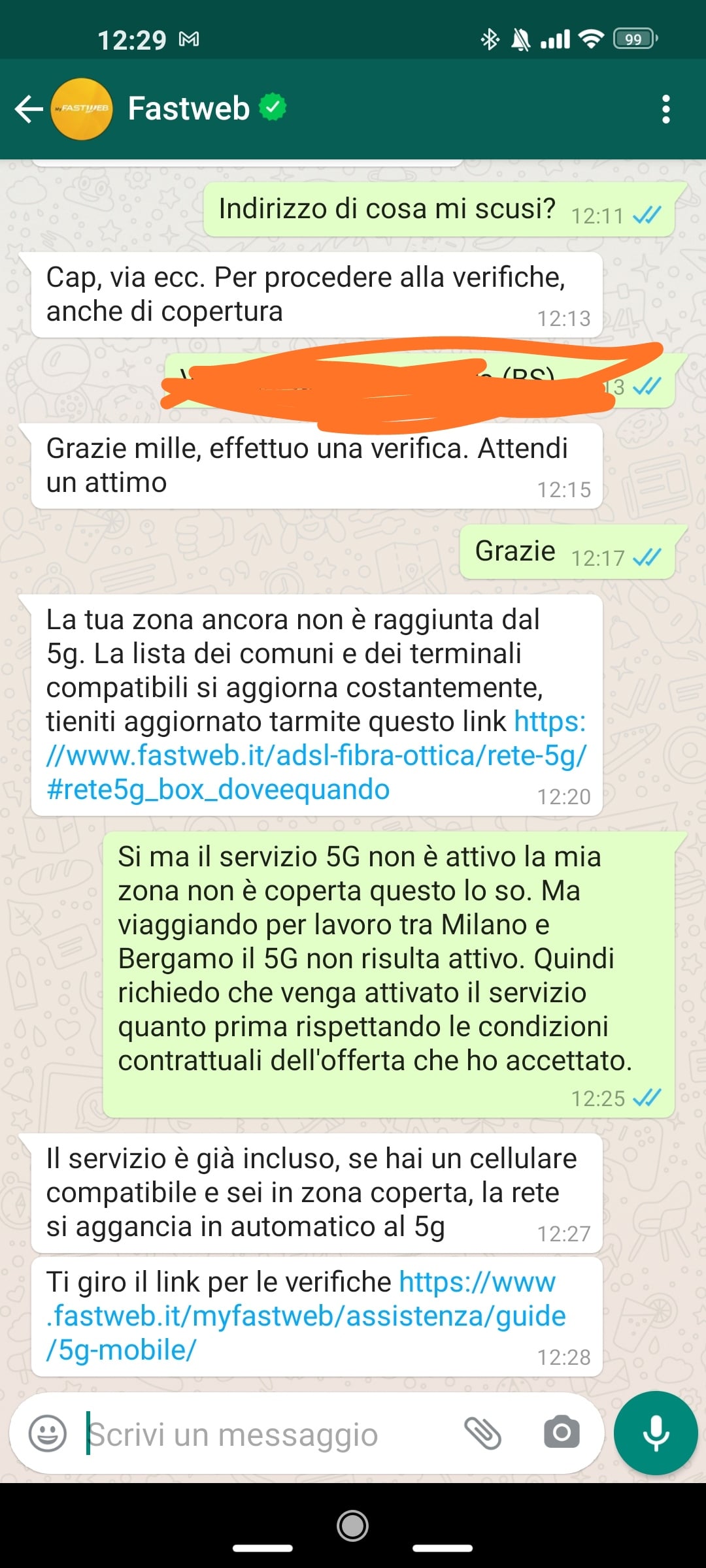Open the three-dot overflow menu
Screen dimensions: 706x1568
coord(665,109)
